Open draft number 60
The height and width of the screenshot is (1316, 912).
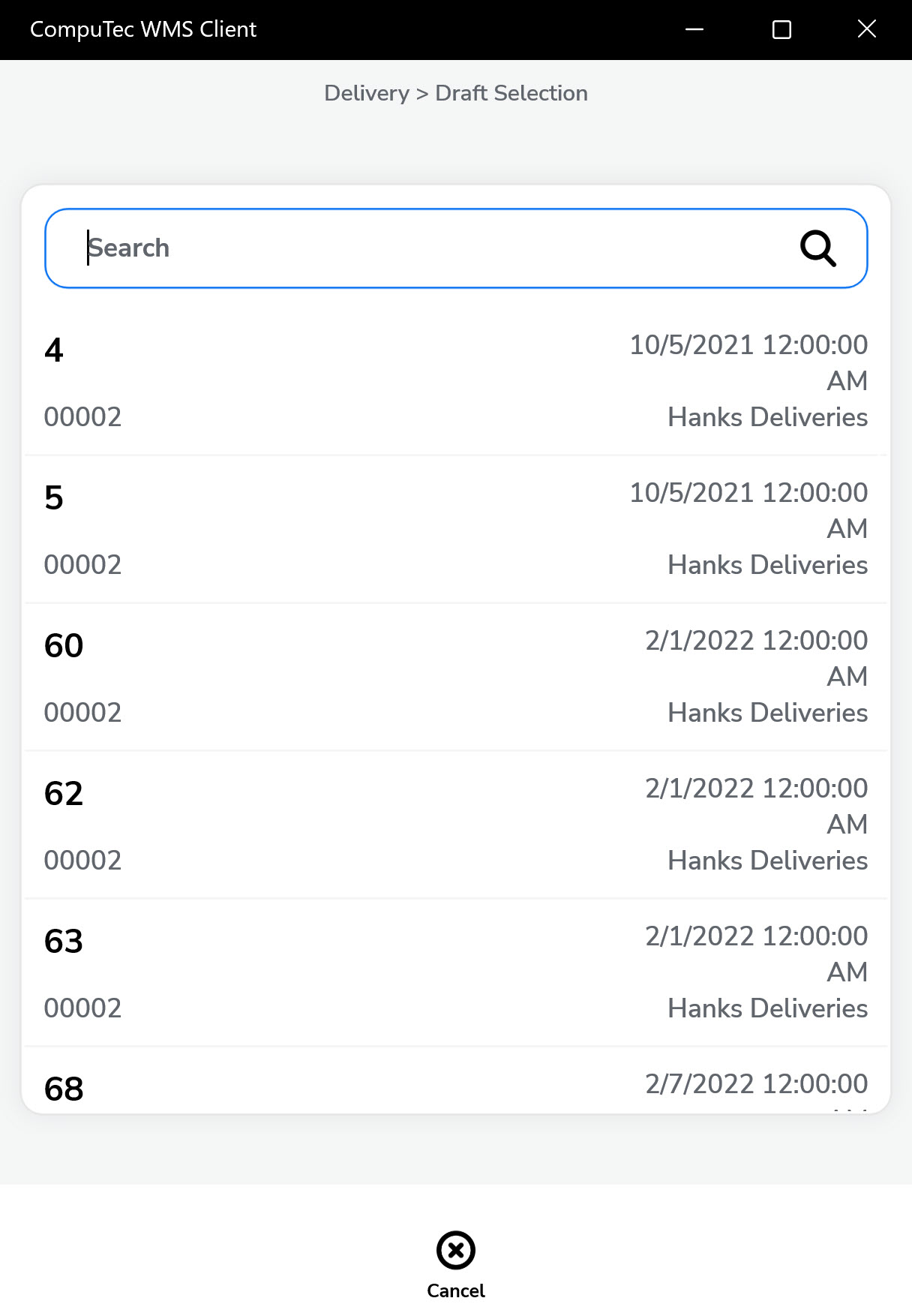tap(455, 677)
